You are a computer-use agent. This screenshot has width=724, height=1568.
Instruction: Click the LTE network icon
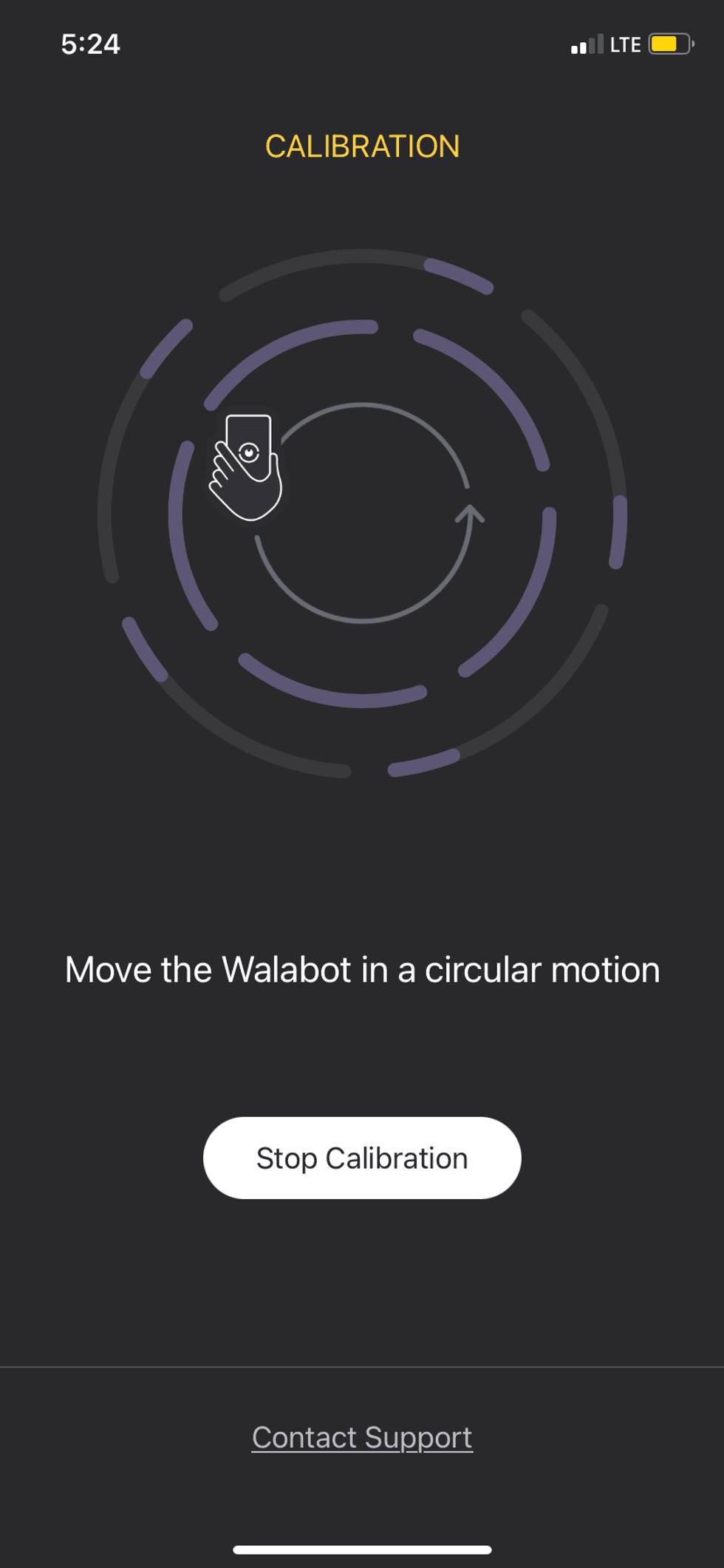pos(624,44)
